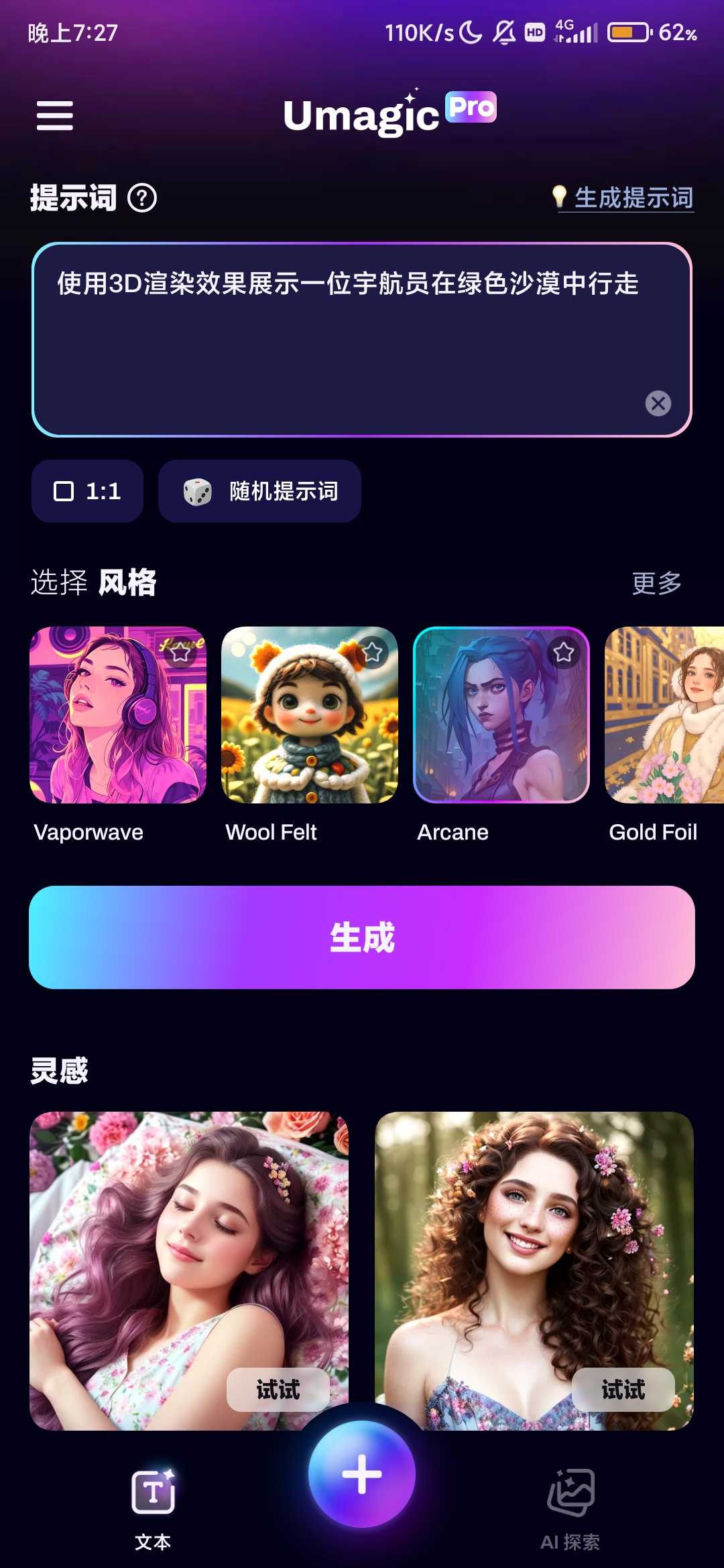Tap the 生成 generate button
724x1568 pixels.
pos(362,937)
